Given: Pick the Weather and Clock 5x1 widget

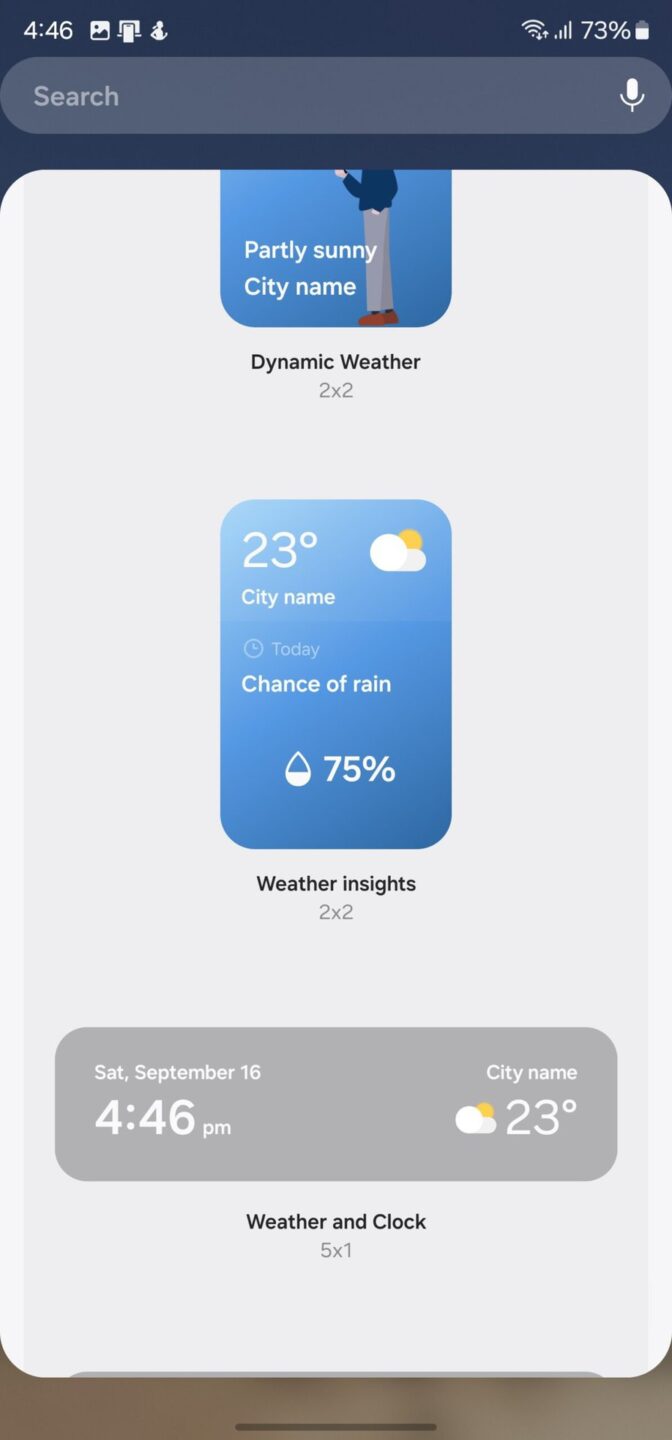Looking at the screenshot, I should pyautogui.click(x=336, y=1104).
